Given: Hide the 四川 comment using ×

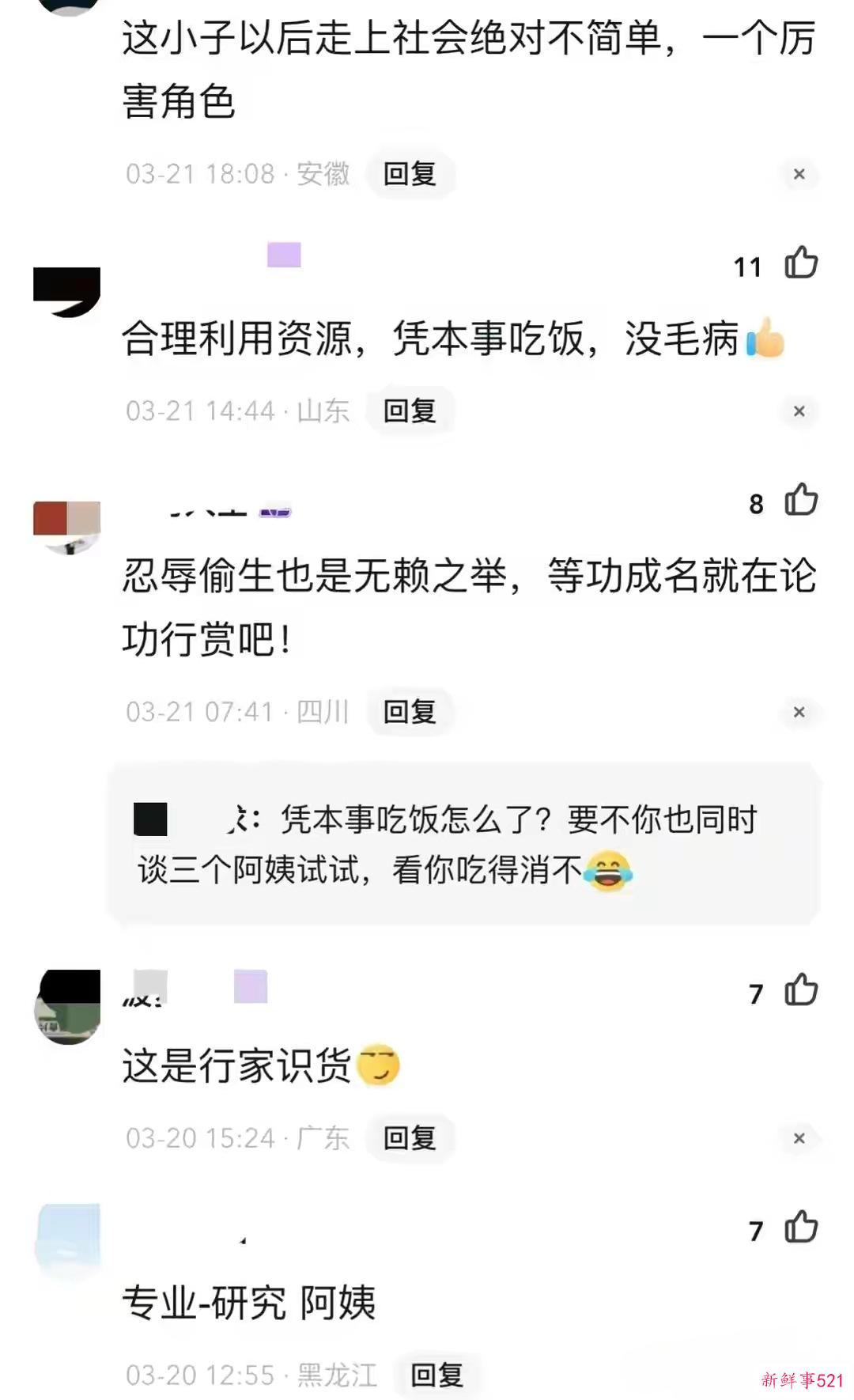Looking at the screenshot, I should tap(799, 712).
